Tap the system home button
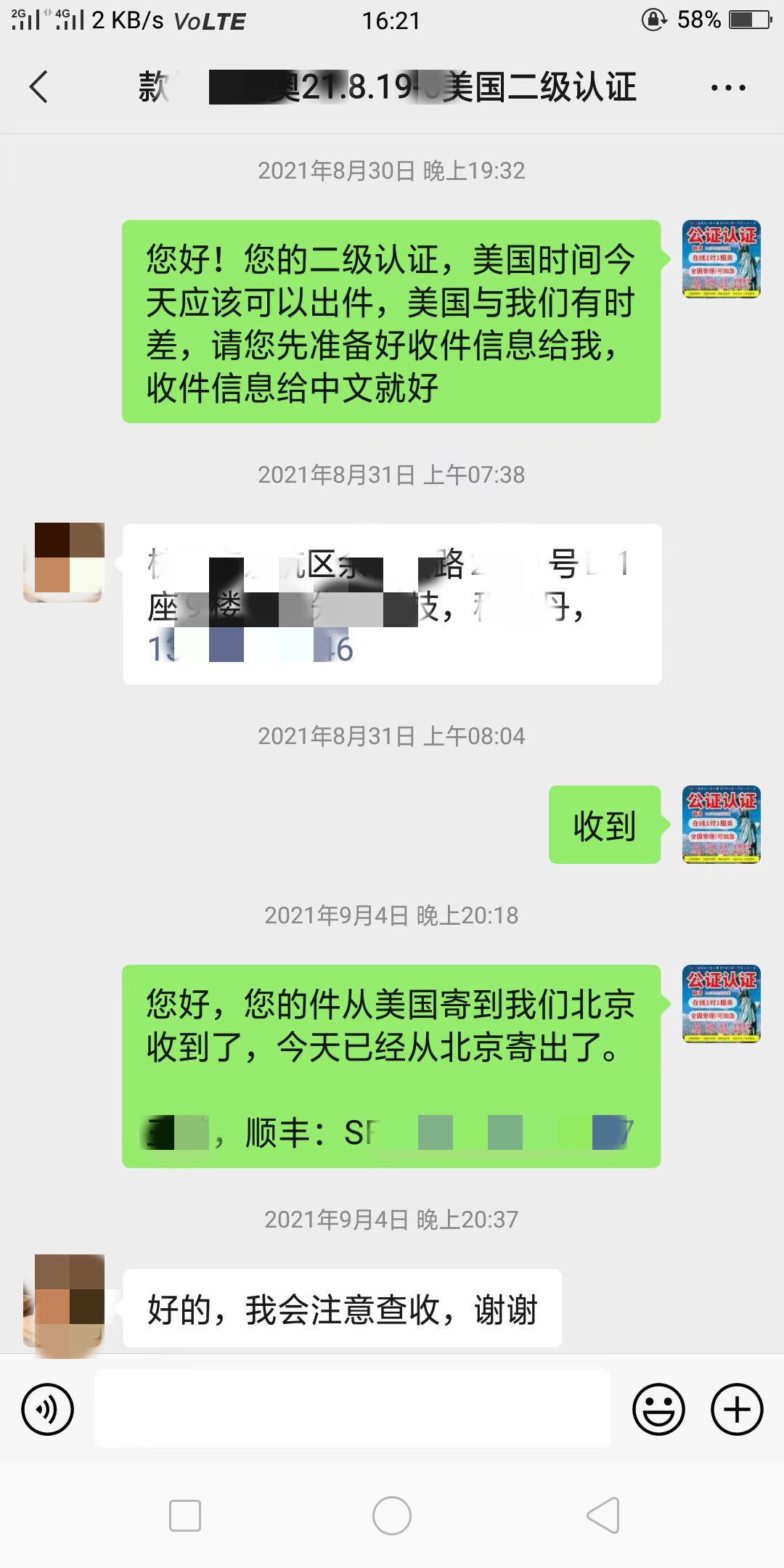 (392, 1515)
